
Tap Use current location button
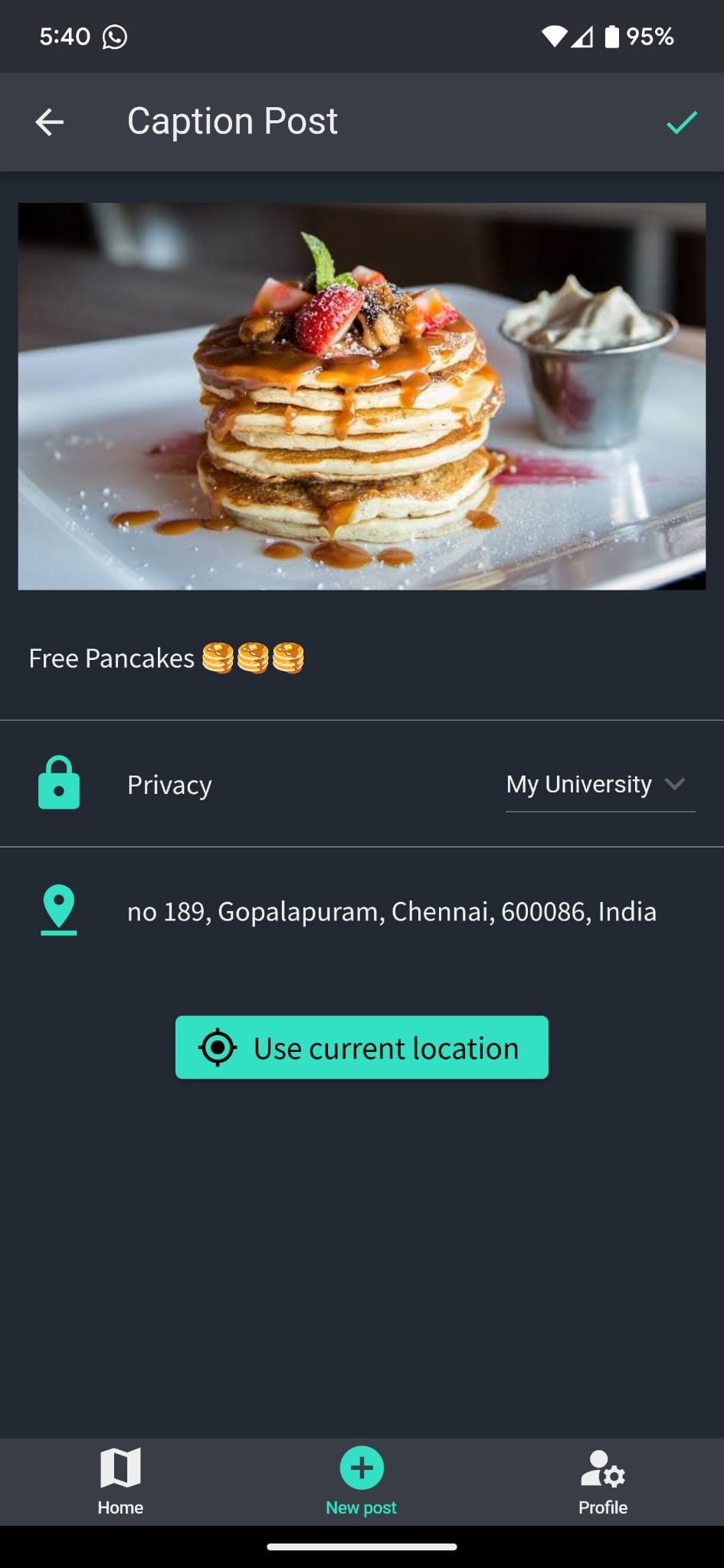point(362,1047)
